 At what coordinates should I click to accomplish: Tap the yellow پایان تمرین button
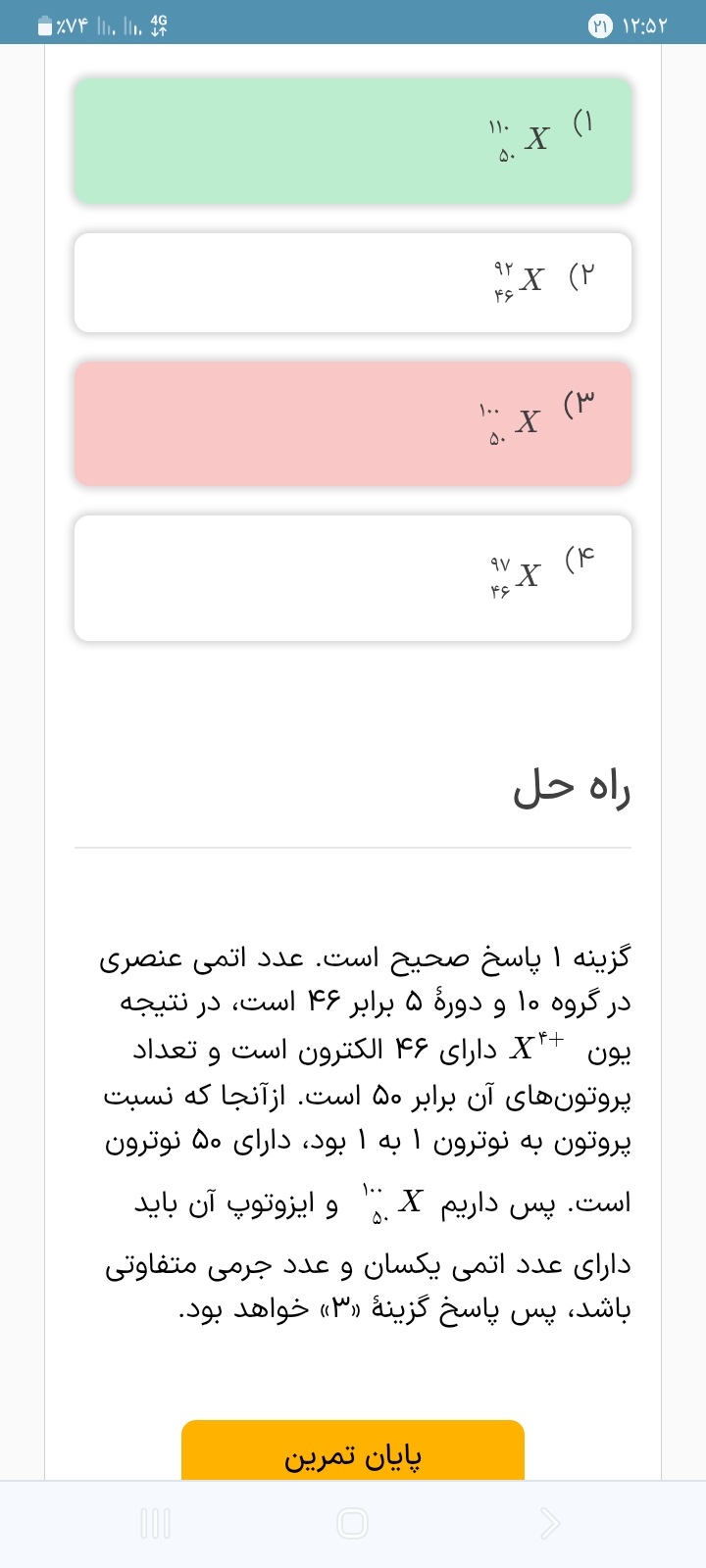point(353,1452)
